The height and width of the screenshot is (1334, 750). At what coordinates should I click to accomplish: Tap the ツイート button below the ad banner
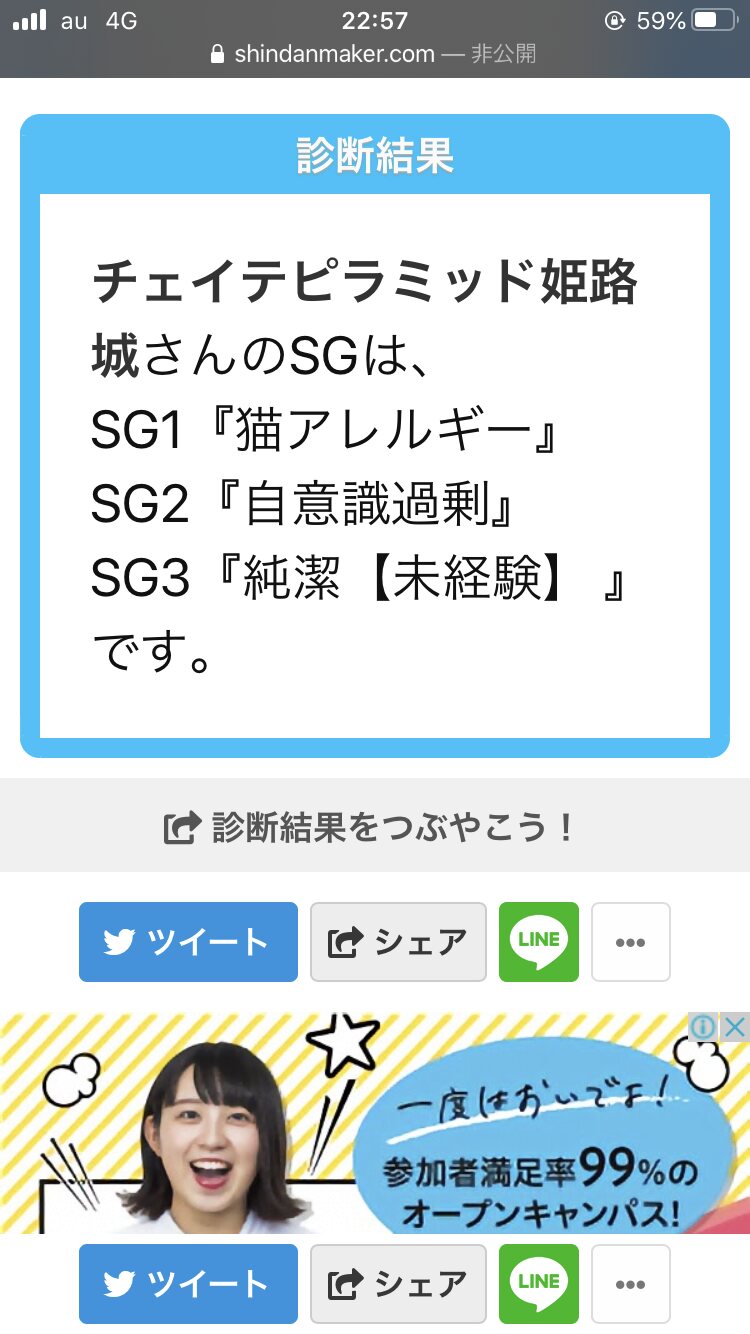coord(188,1284)
